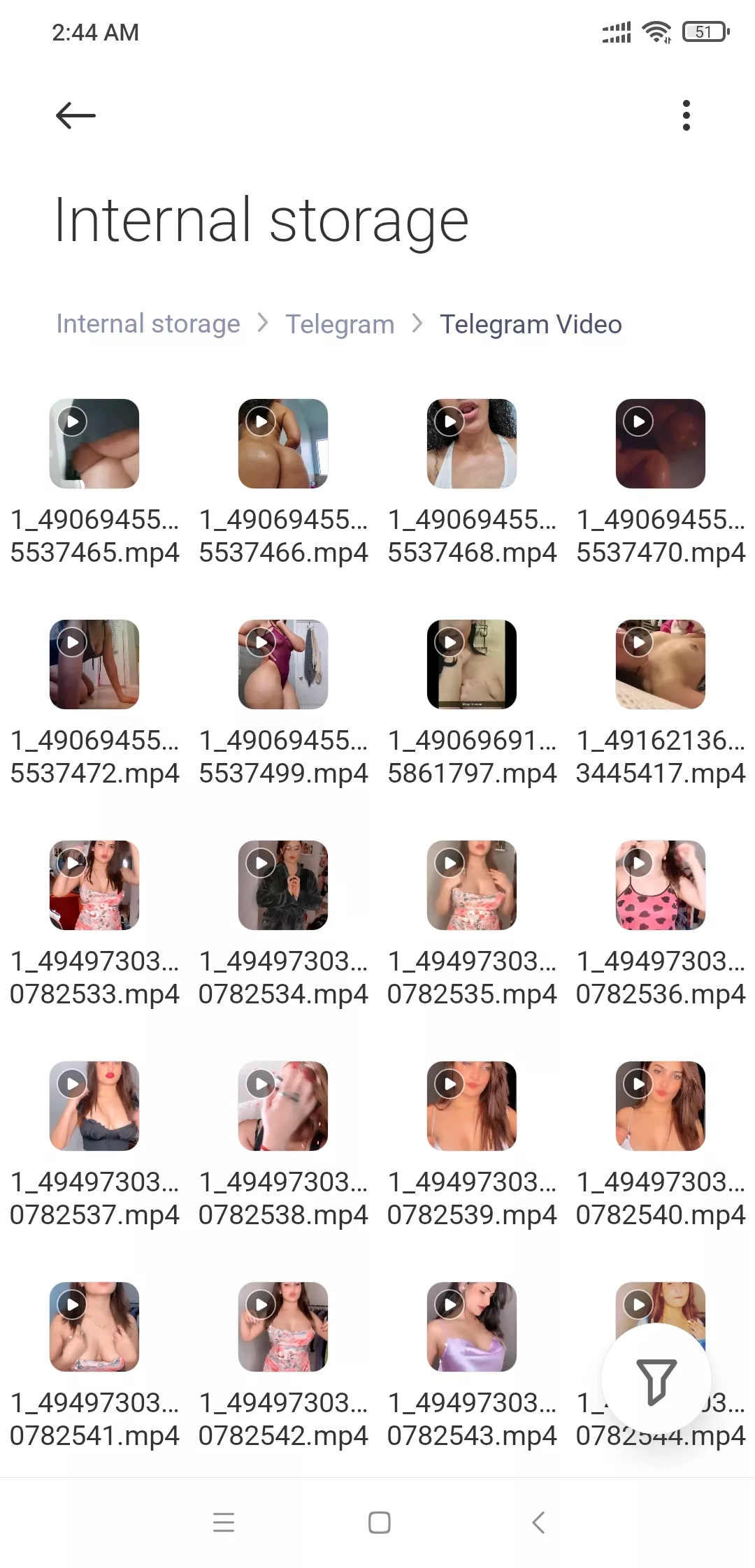Play the file ending 5537468.mp4
Viewport: 755px width, 1568px height.
pos(472,444)
